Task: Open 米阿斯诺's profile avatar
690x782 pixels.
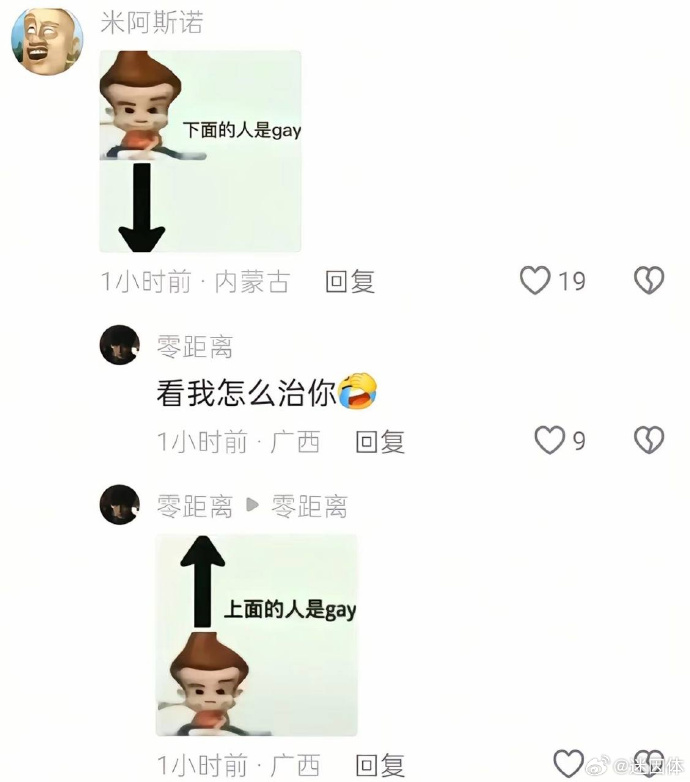Action: (47, 40)
